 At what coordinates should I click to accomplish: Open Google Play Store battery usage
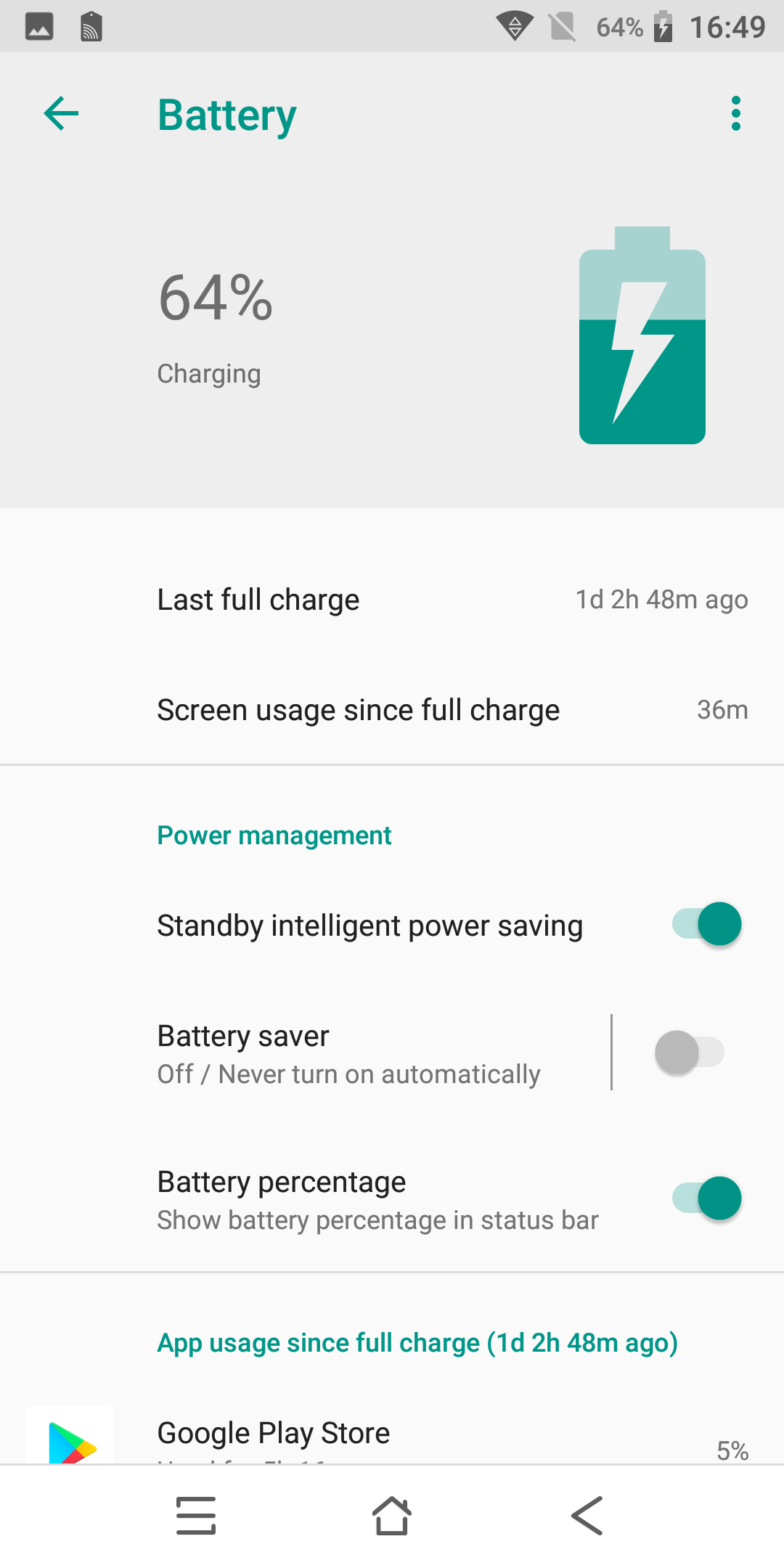point(392,1434)
